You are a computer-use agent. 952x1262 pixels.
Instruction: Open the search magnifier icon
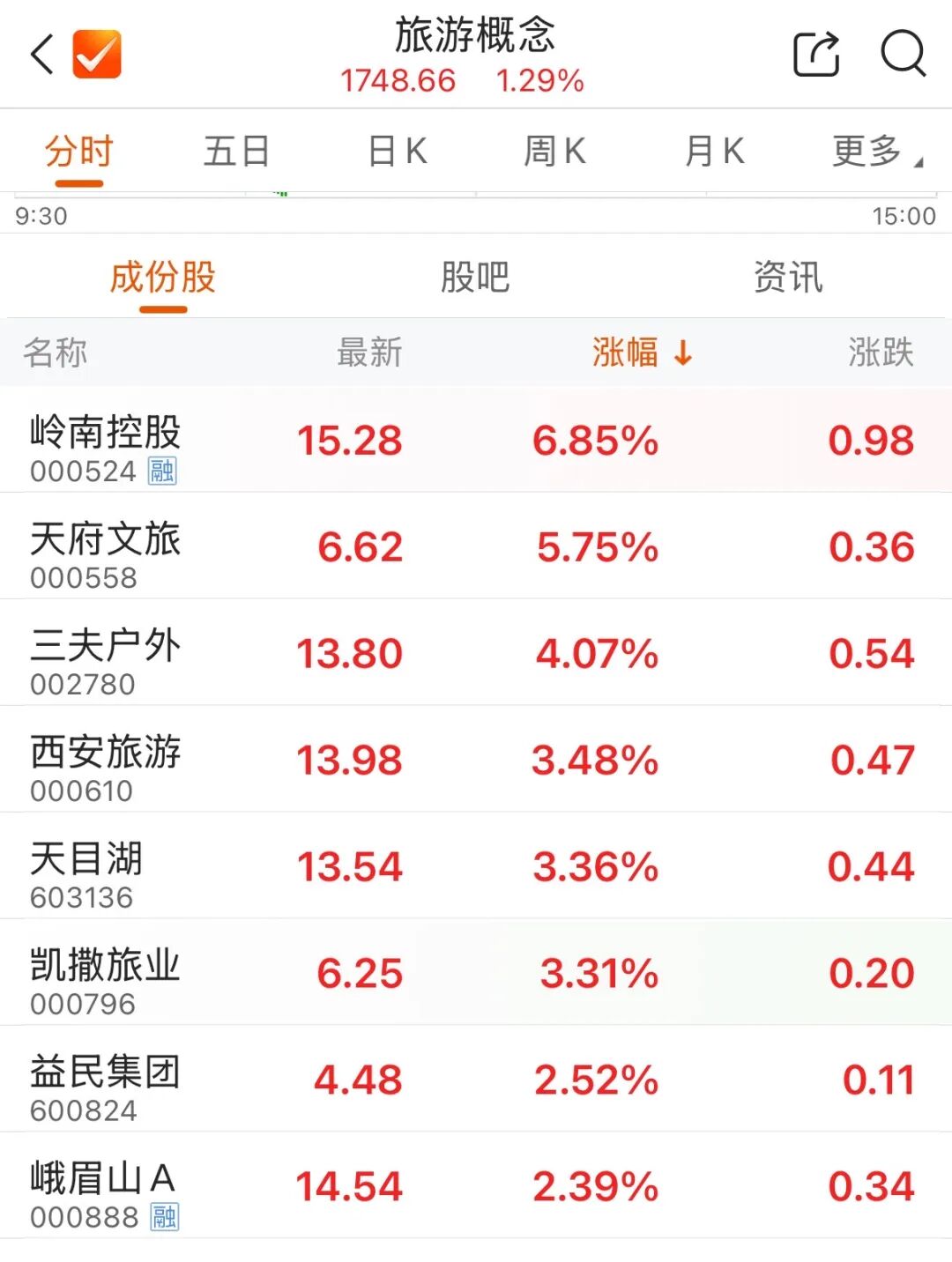tap(903, 55)
